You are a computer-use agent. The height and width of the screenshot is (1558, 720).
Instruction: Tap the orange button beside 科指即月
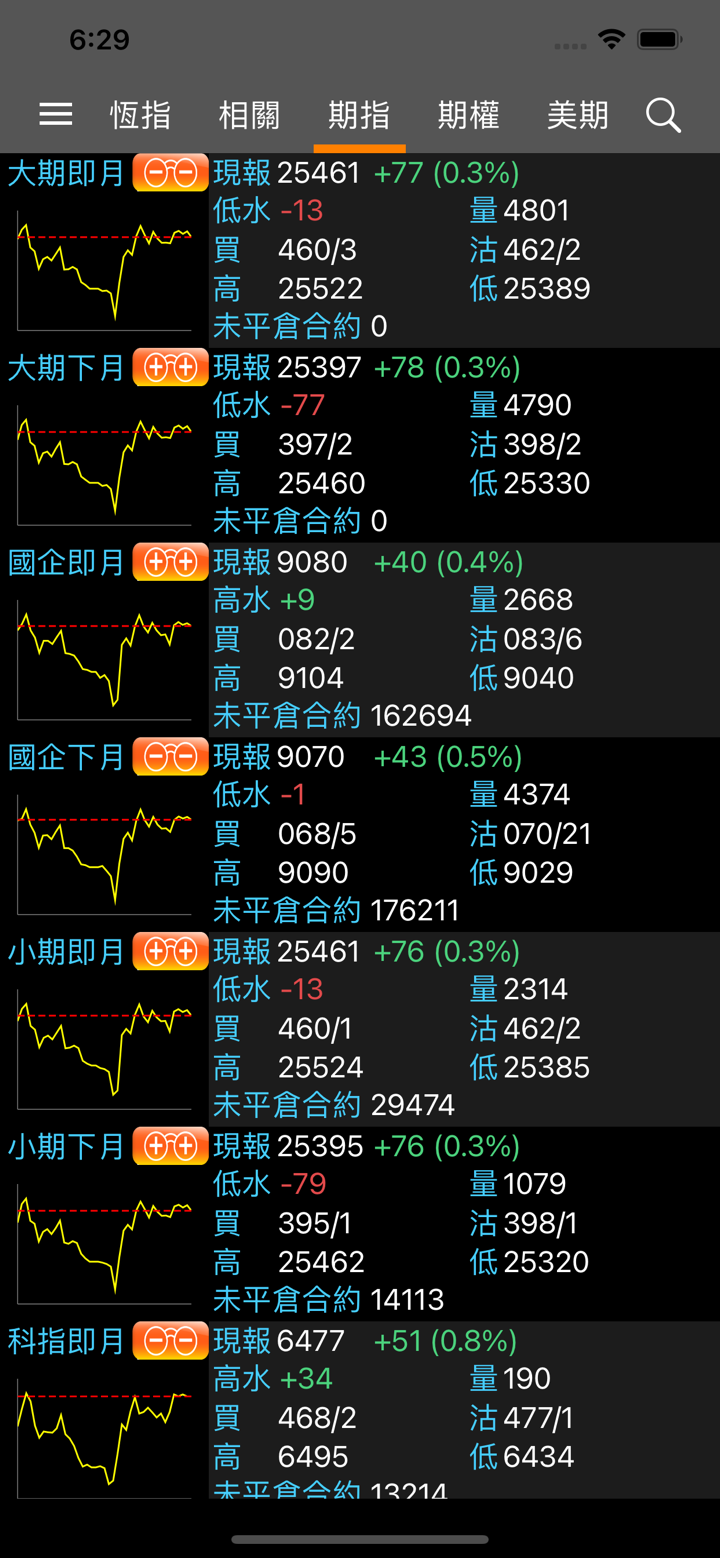170,1341
